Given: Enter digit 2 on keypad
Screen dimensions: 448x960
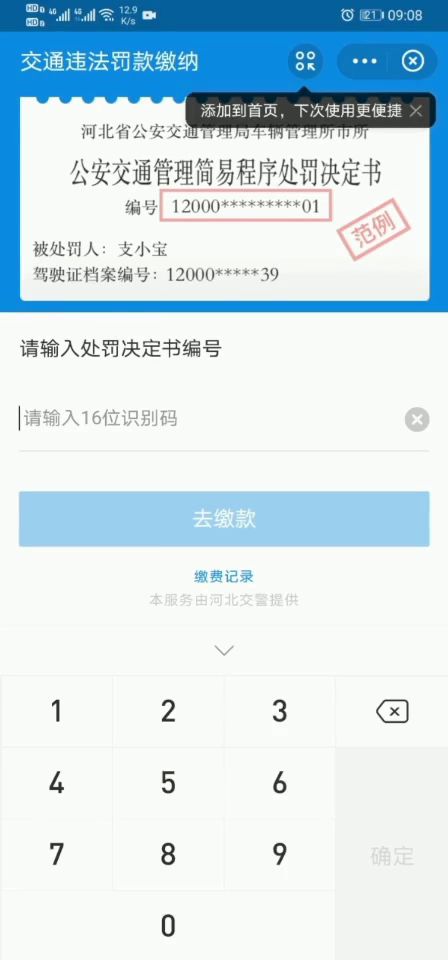Looking at the screenshot, I should pyautogui.click(x=168, y=711).
